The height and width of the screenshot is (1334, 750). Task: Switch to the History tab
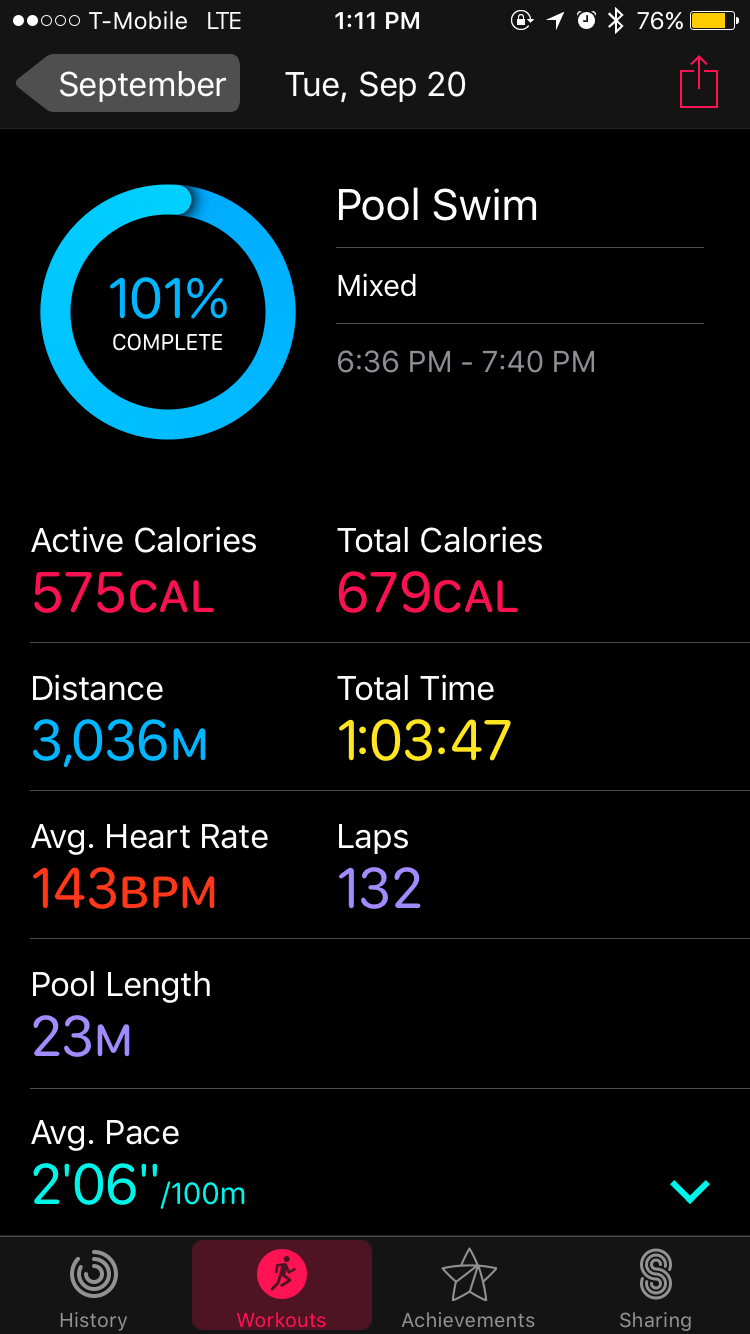tap(93, 1288)
